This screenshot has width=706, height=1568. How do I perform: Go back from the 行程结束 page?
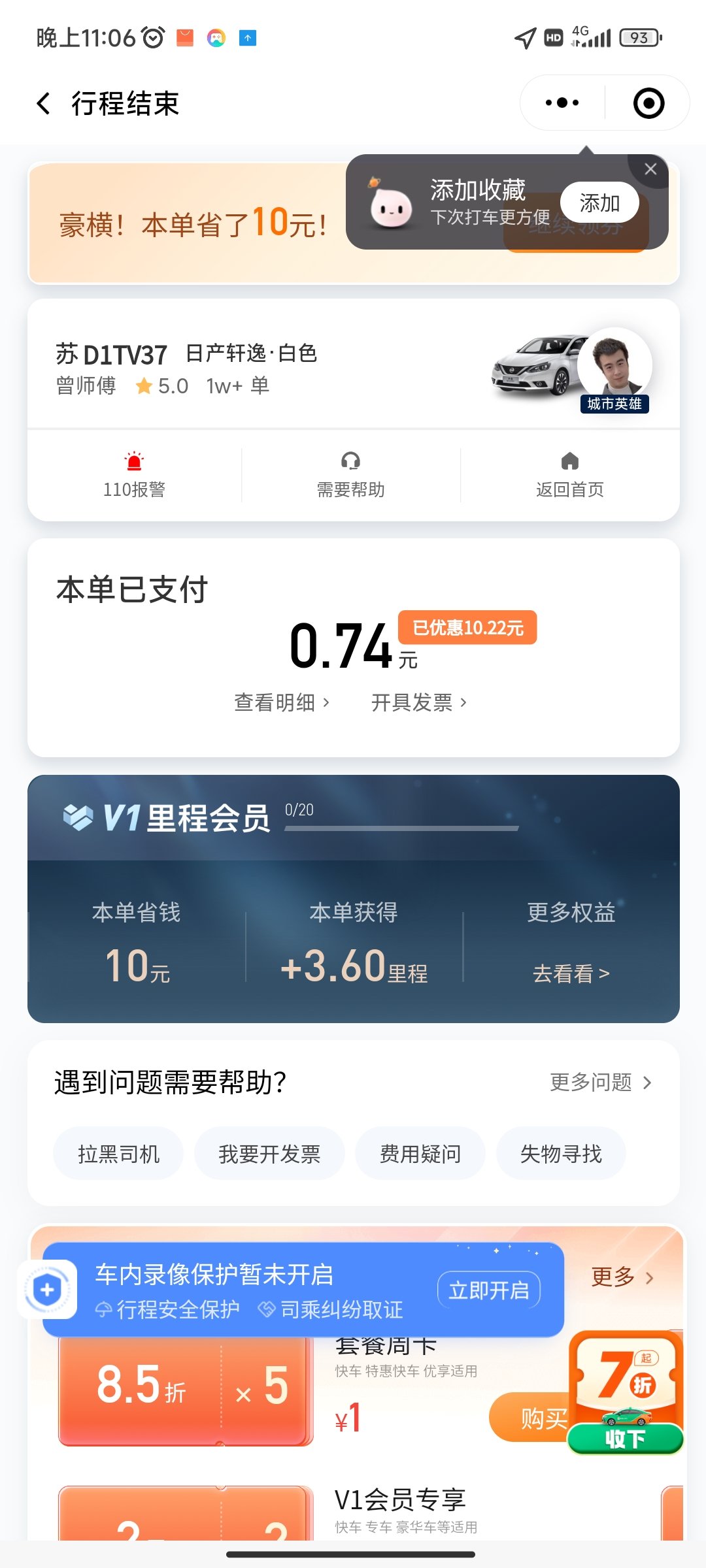44,103
